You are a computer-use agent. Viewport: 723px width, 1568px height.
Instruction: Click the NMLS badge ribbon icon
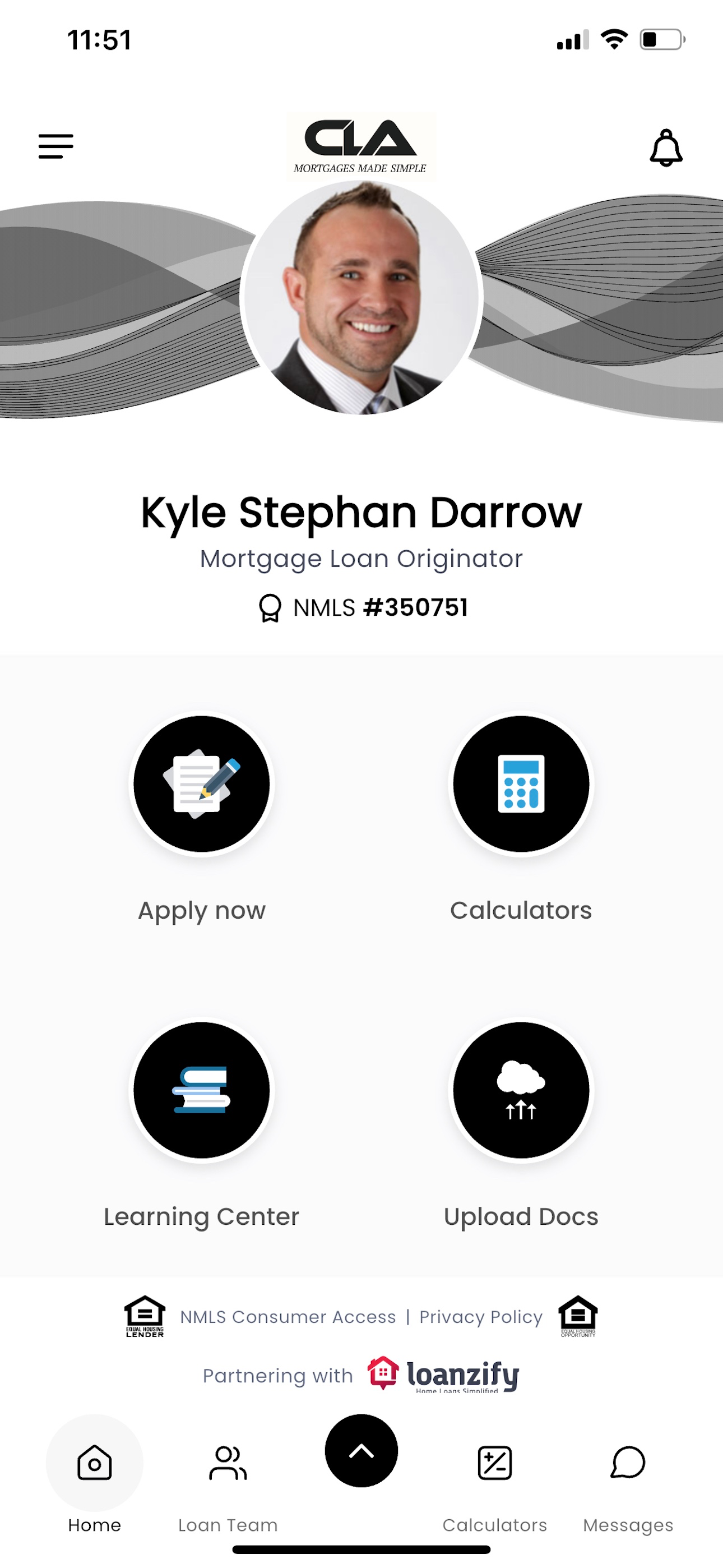[x=270, y=607]
